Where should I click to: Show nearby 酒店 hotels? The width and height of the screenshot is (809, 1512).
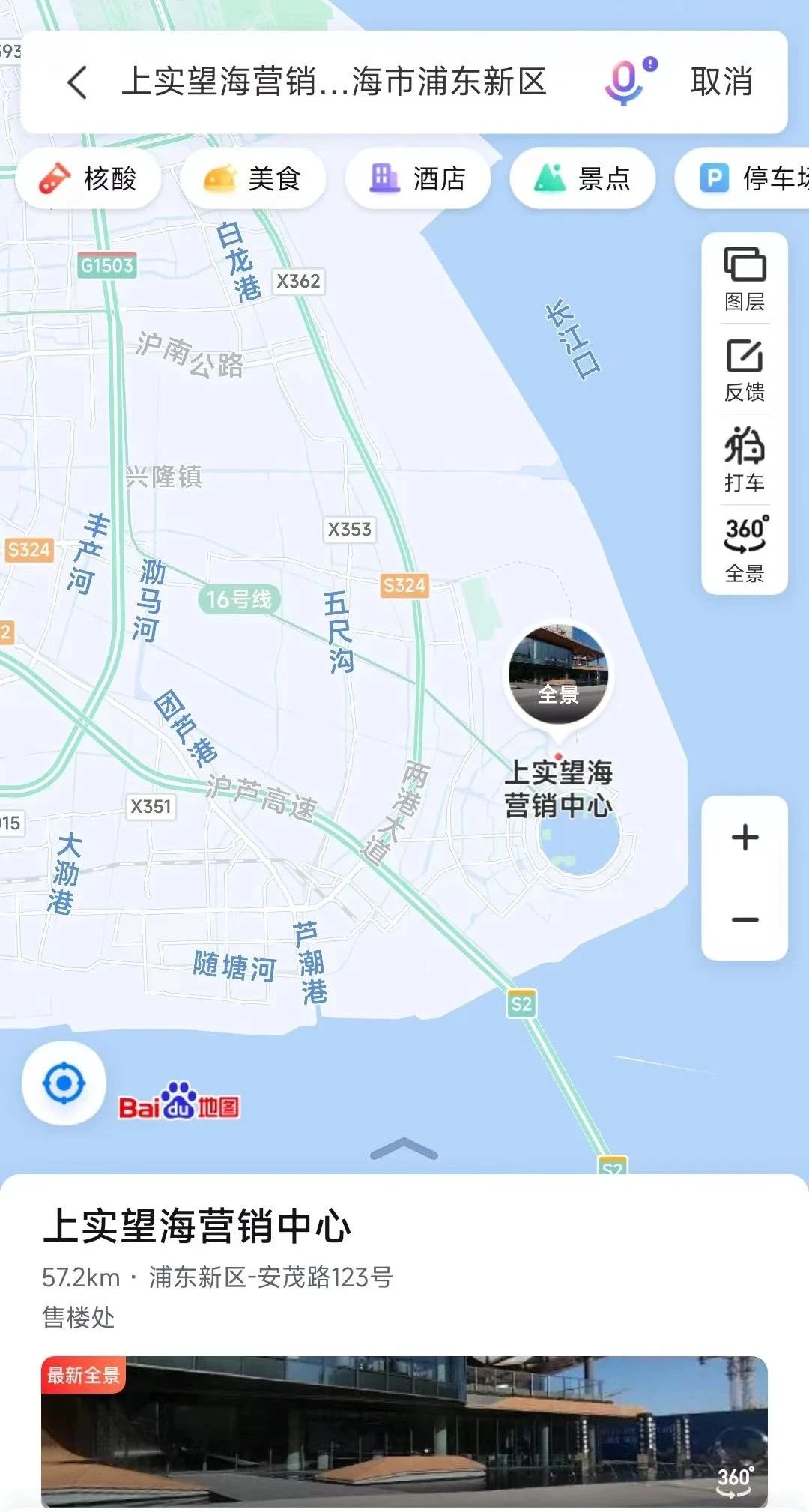[x=417, y=178]
